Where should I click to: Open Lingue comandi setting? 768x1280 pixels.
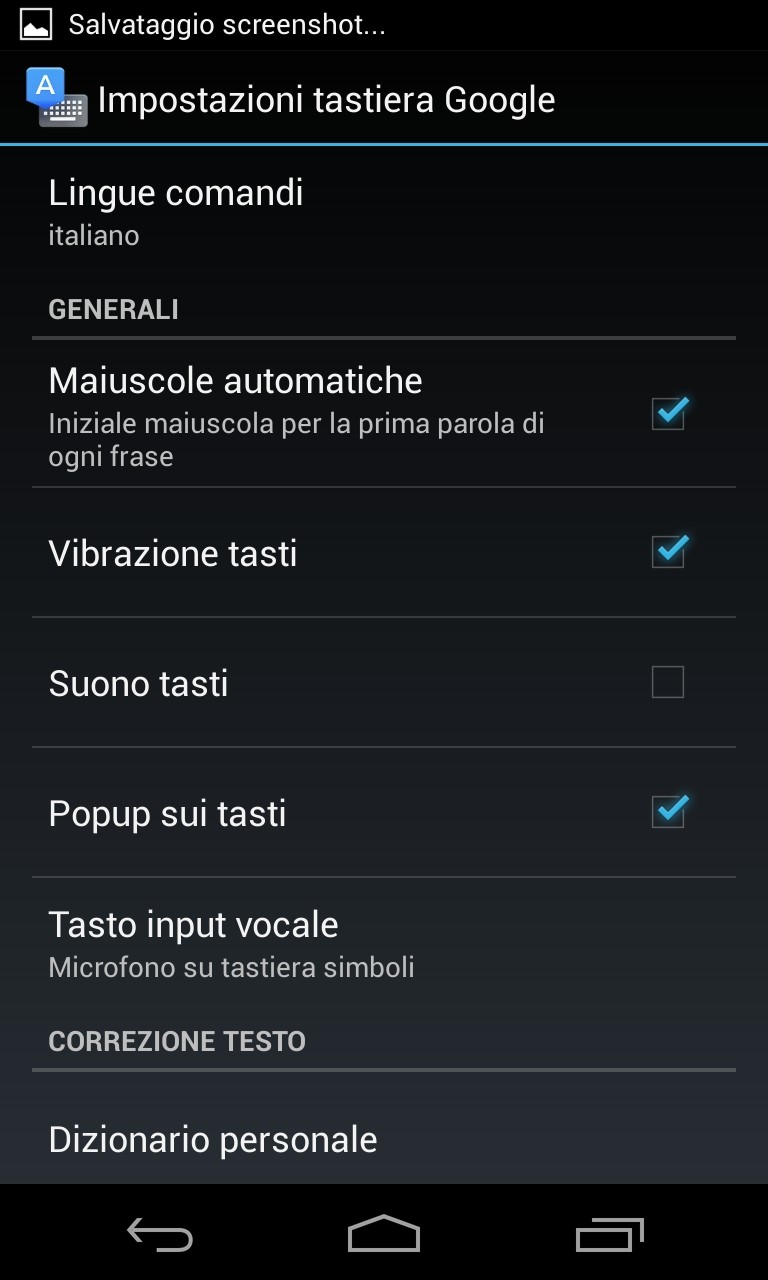click(384, 212)
